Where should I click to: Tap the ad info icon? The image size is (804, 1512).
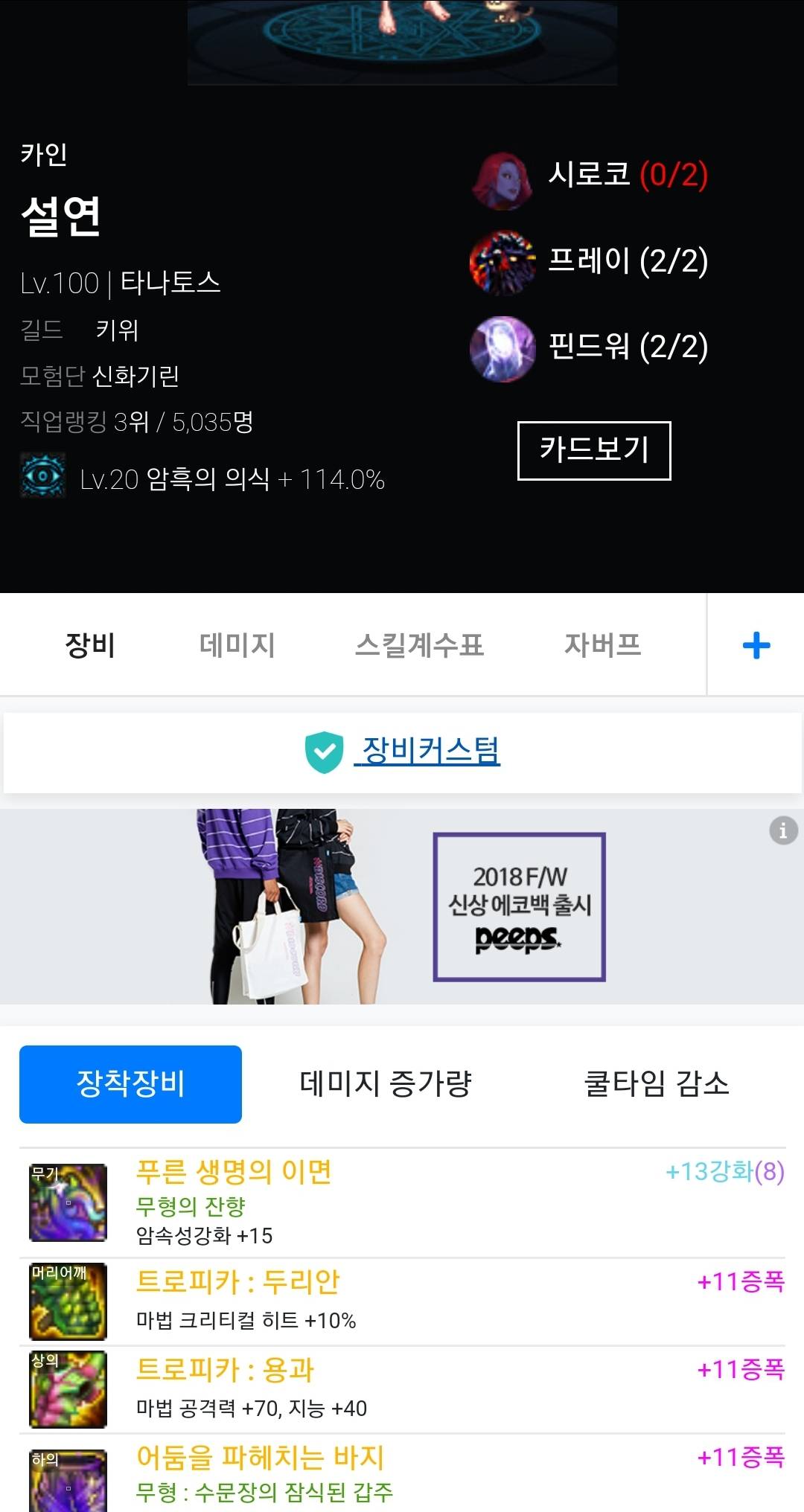click(782, 830)
